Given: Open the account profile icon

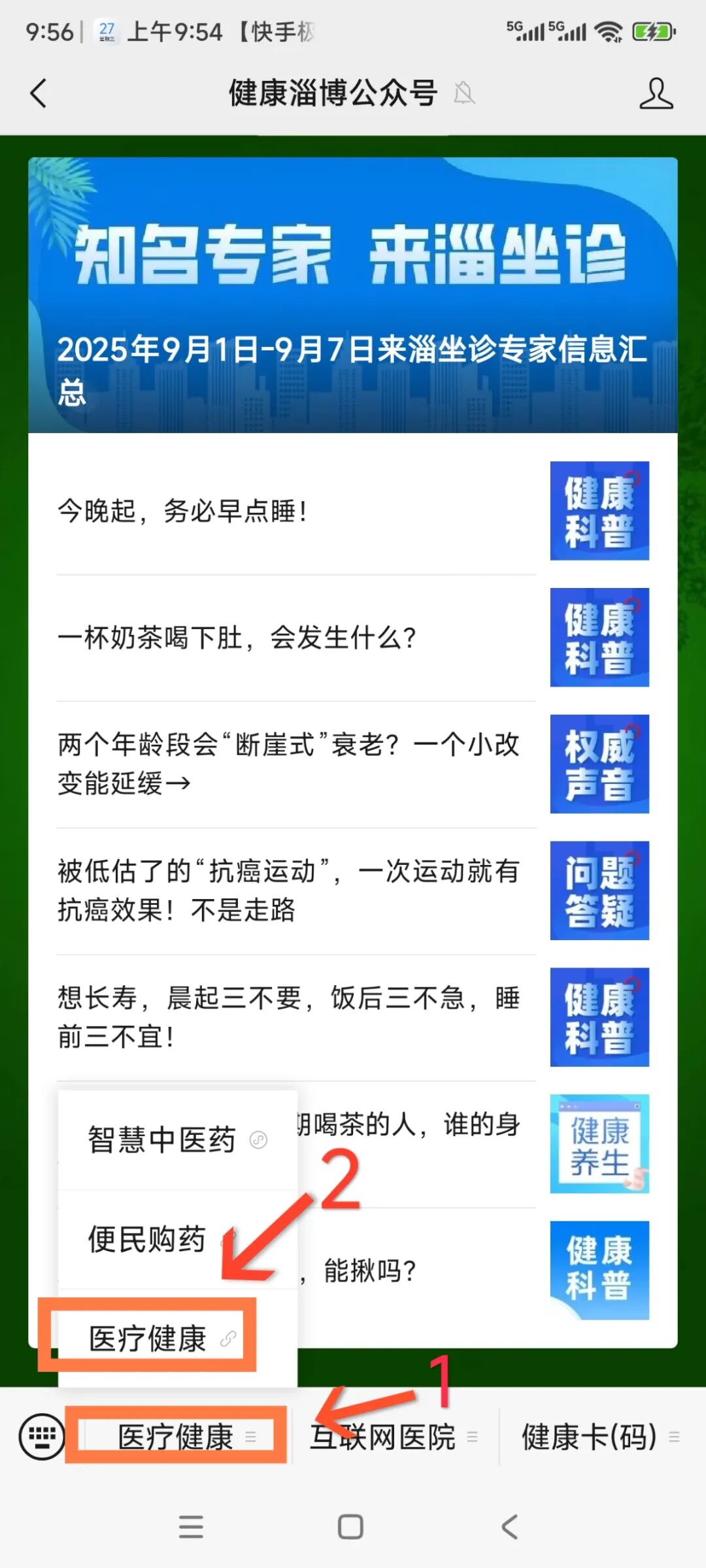Looking at the screenshot, I should coord(656,93).
